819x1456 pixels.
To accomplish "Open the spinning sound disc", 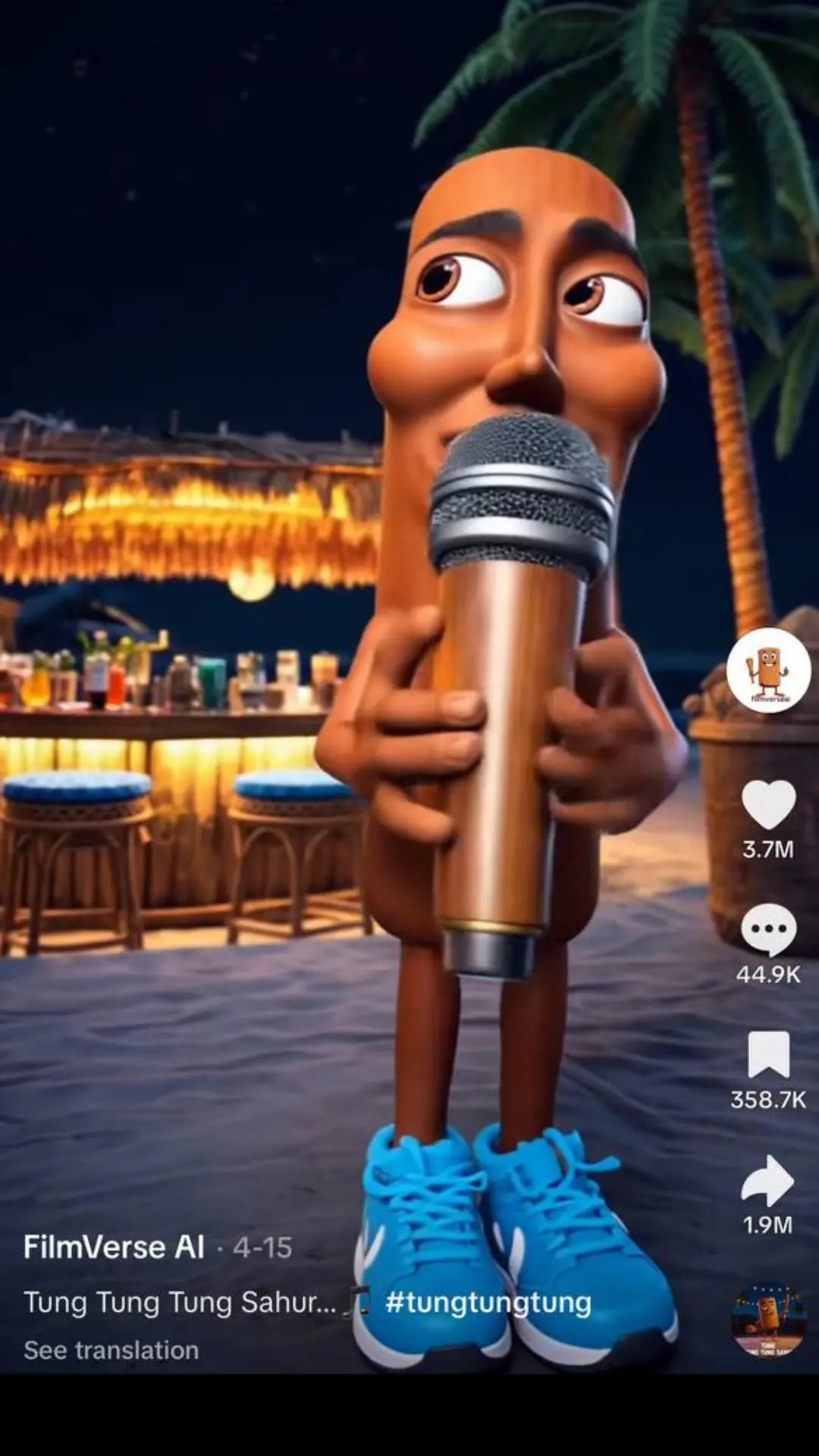I will 768,1320.
